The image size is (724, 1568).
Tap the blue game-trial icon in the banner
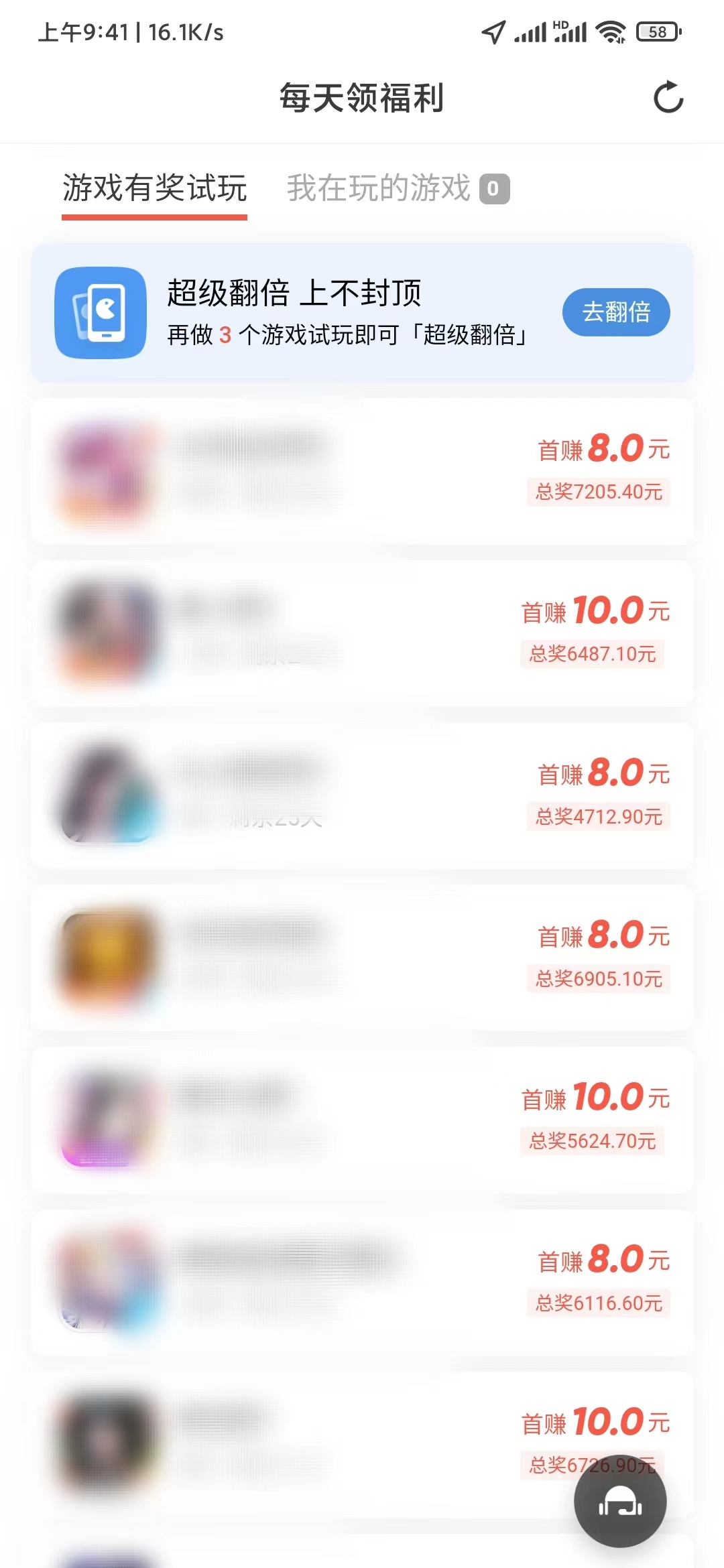tap(101, 313)
